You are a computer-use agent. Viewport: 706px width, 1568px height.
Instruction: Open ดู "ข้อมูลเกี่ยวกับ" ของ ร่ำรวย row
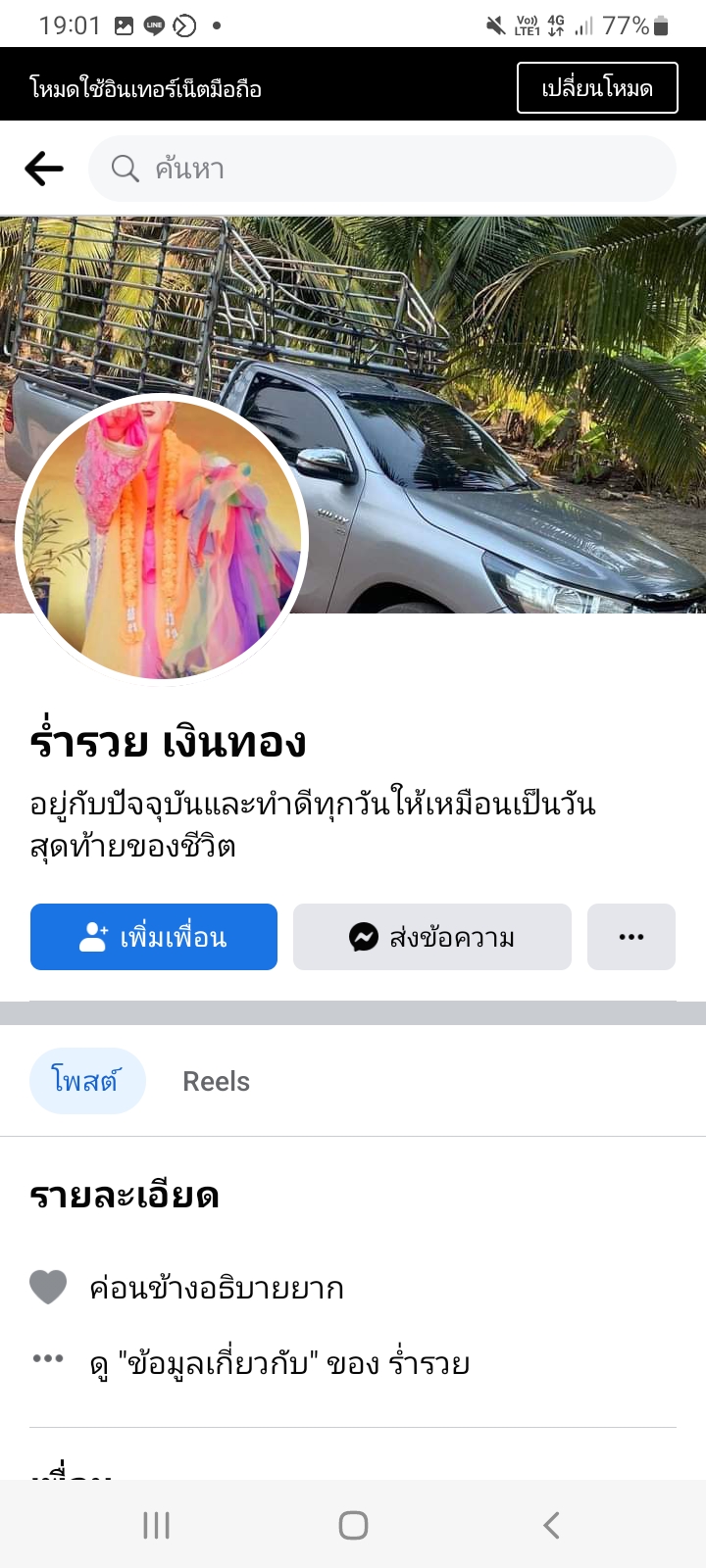point(279,1363)
